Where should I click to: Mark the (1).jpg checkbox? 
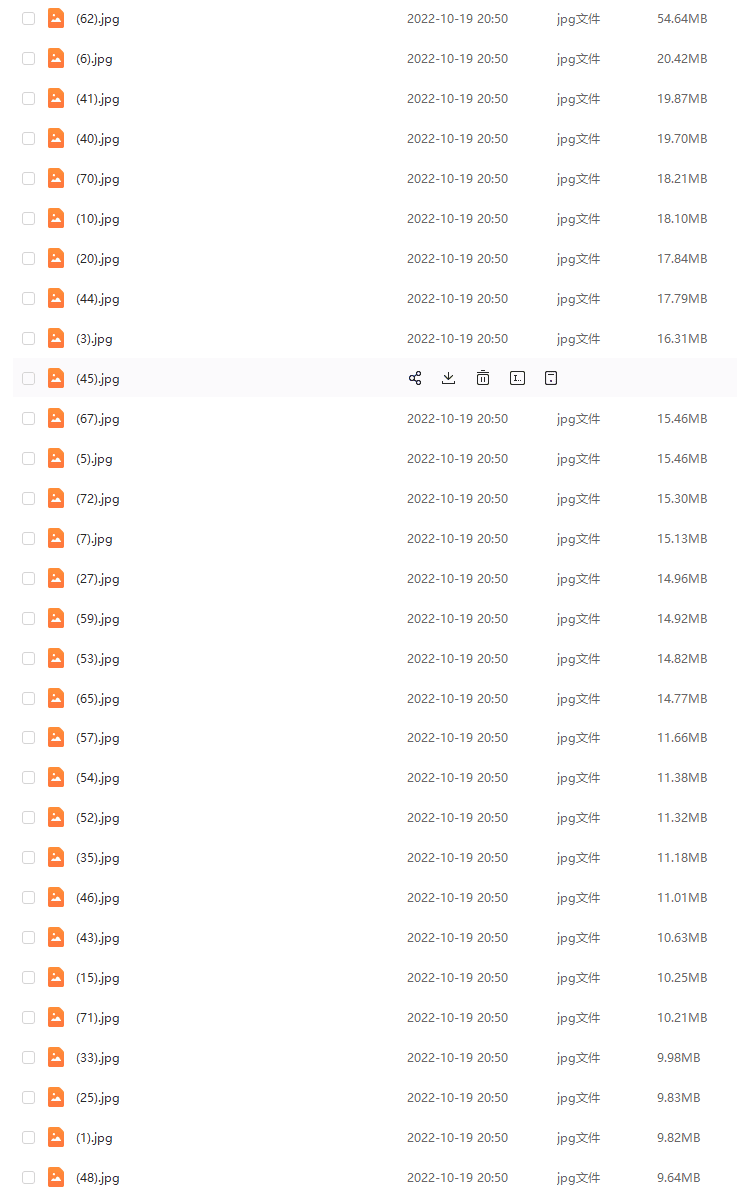tap(28, 1137)
